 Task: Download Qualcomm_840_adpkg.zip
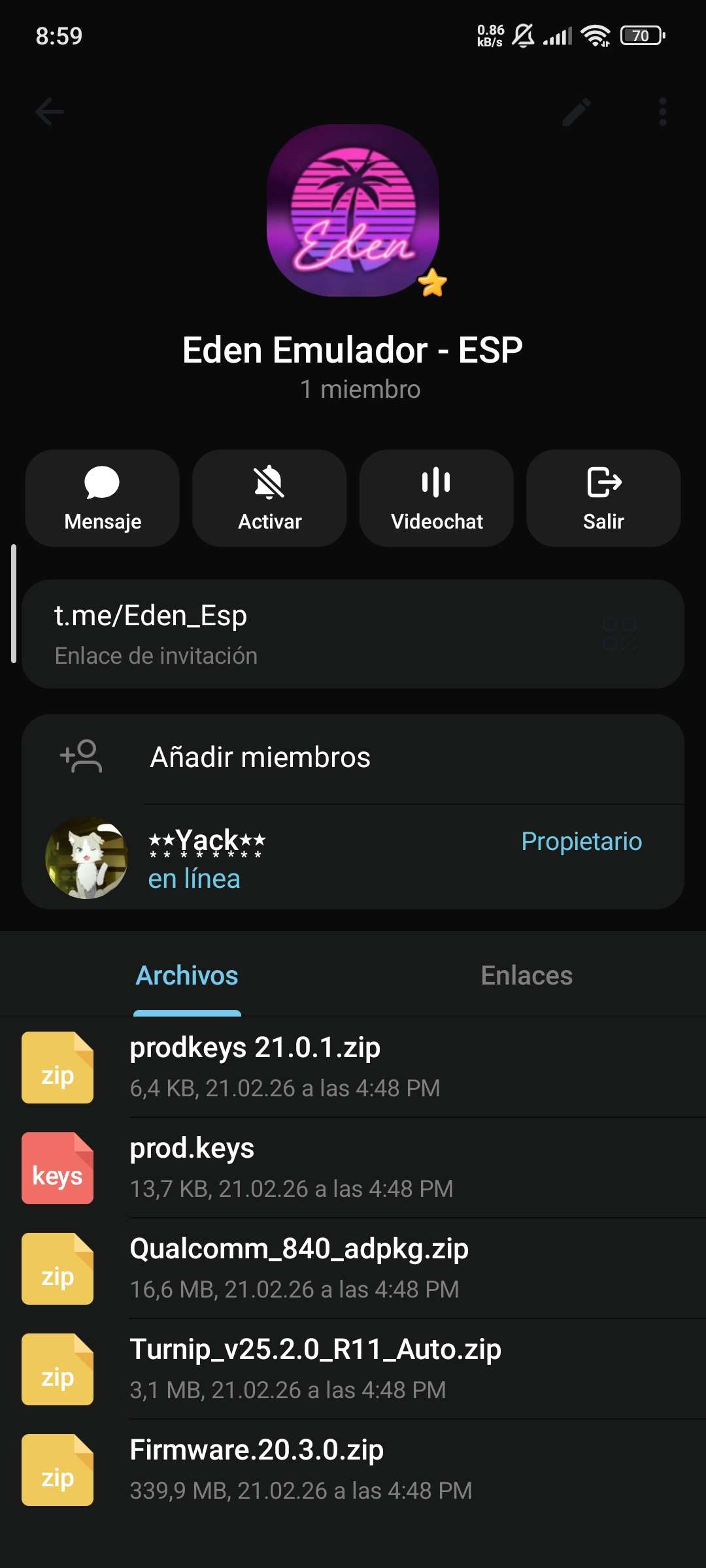click(58, 1269)
